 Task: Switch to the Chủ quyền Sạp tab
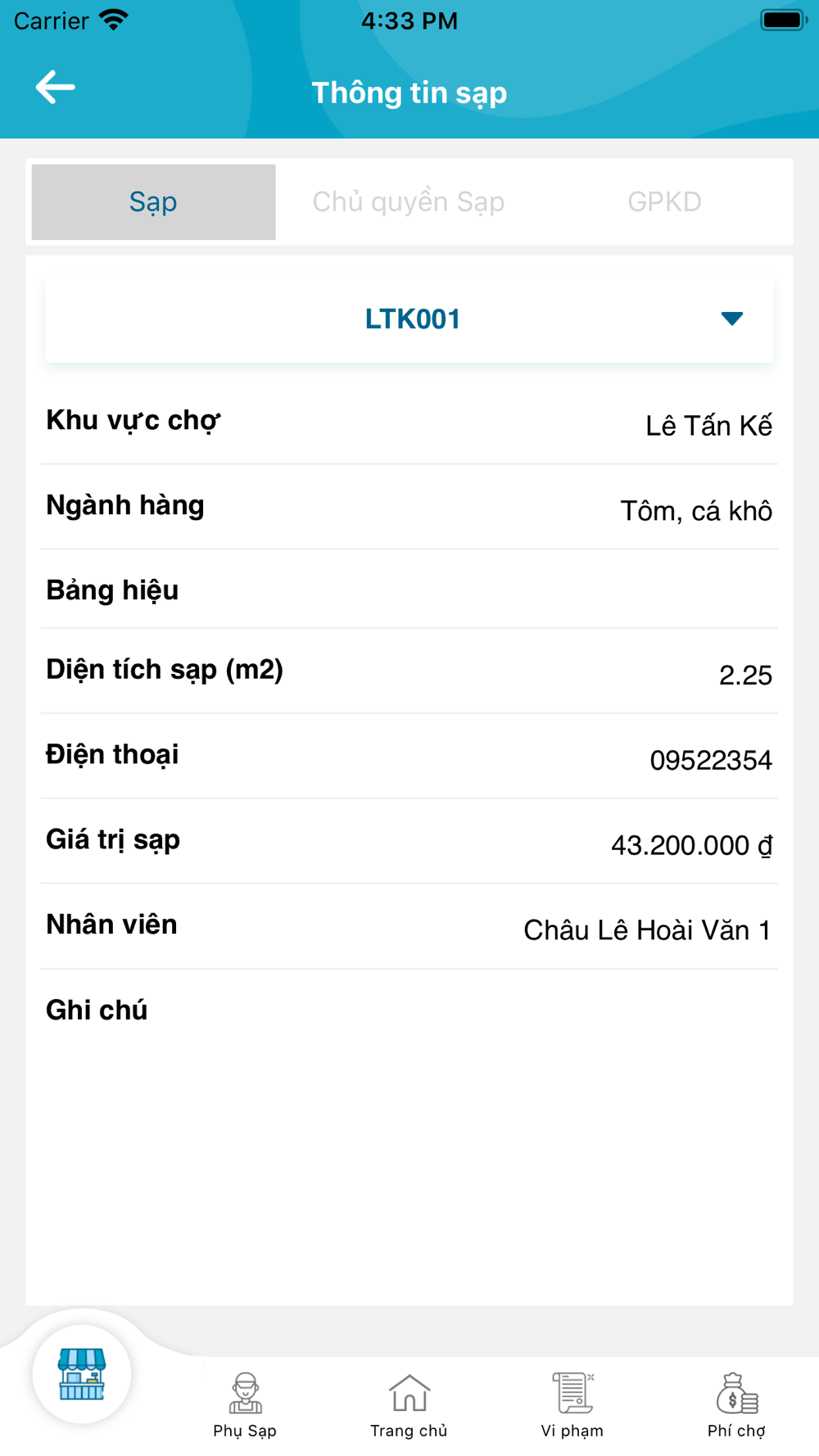point(409,201)
